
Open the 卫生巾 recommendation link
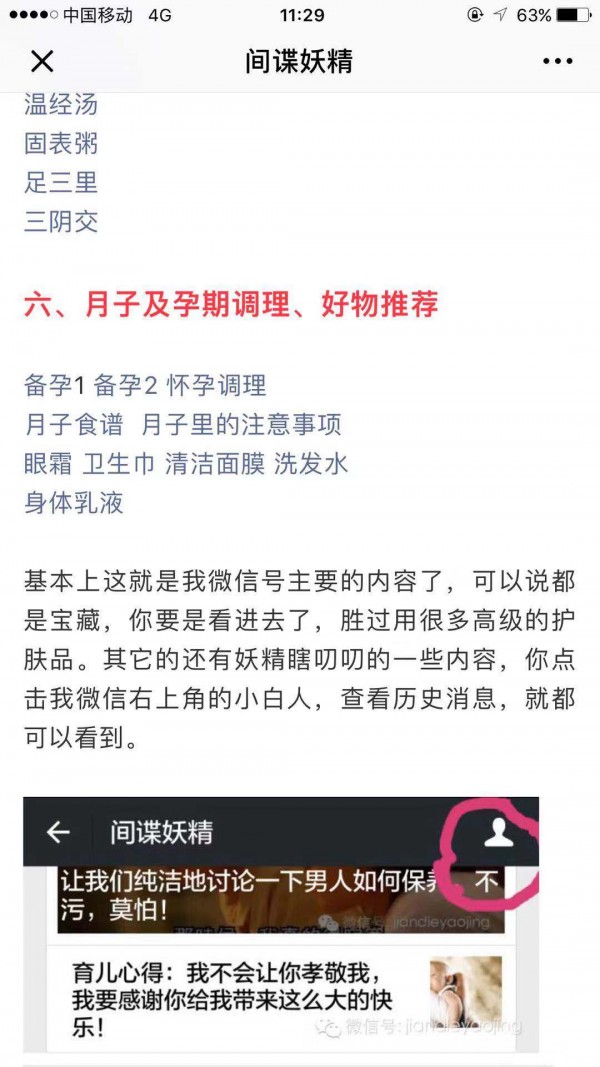(x=119, y=464)
